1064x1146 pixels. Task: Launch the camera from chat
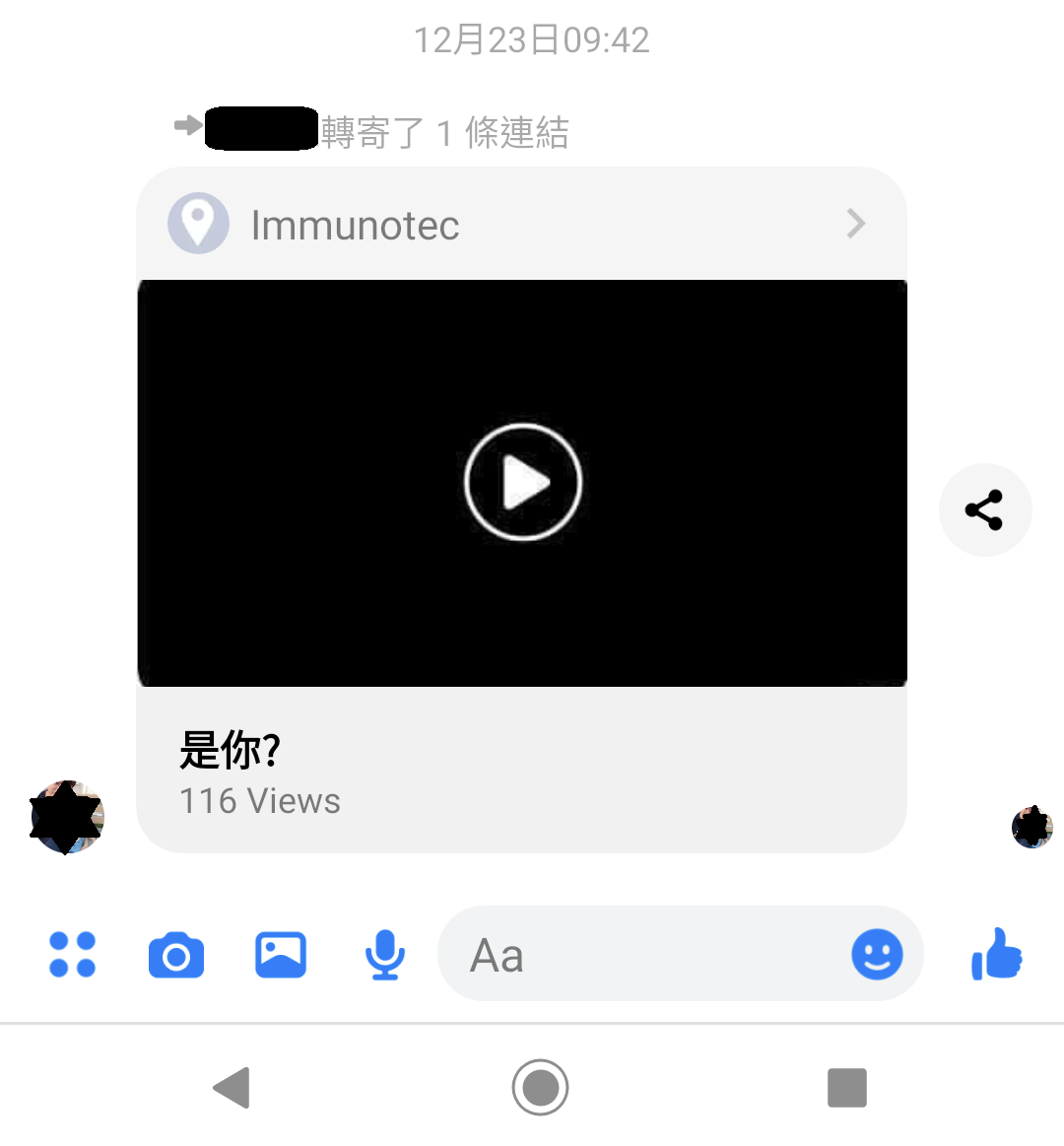pos(176,955)
